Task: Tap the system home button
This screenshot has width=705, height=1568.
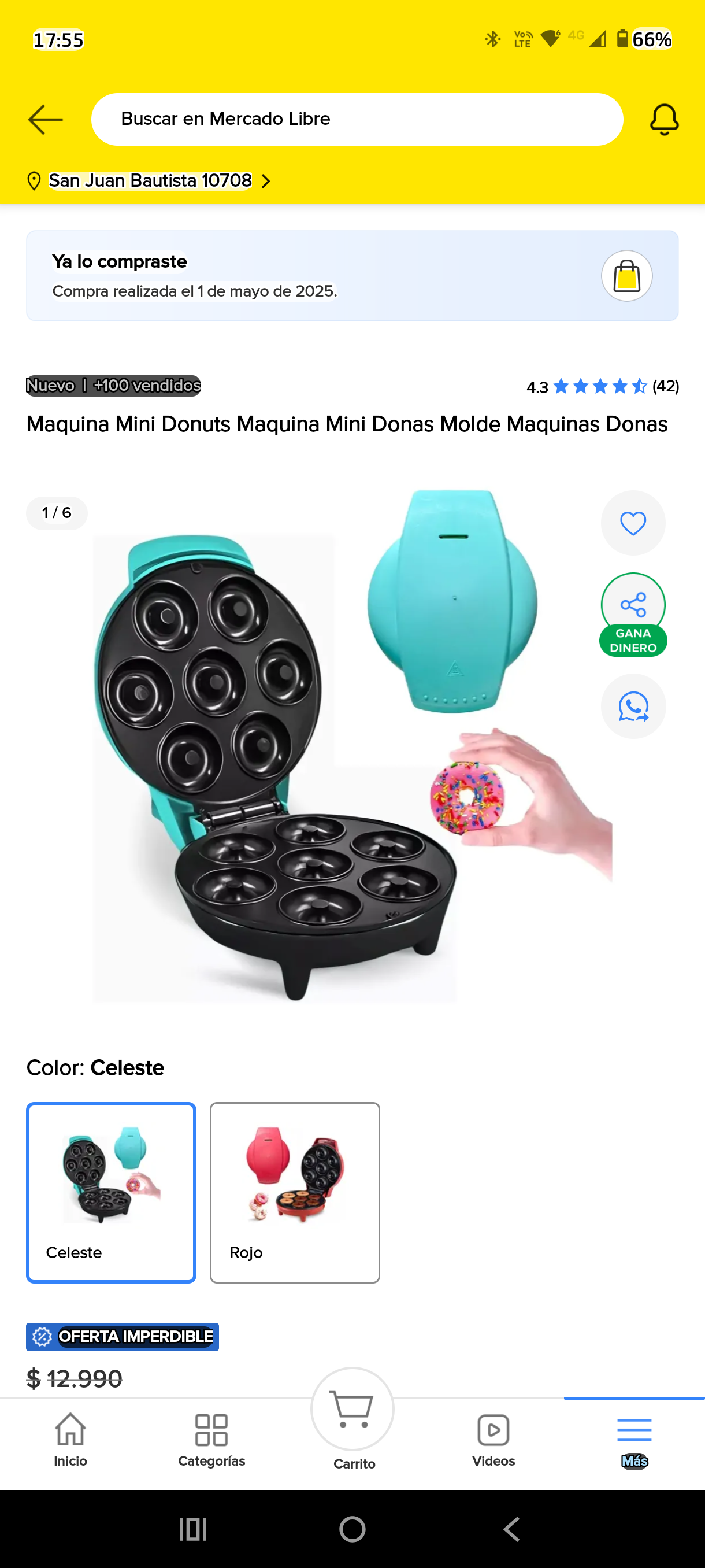Action: [352, 1529]
